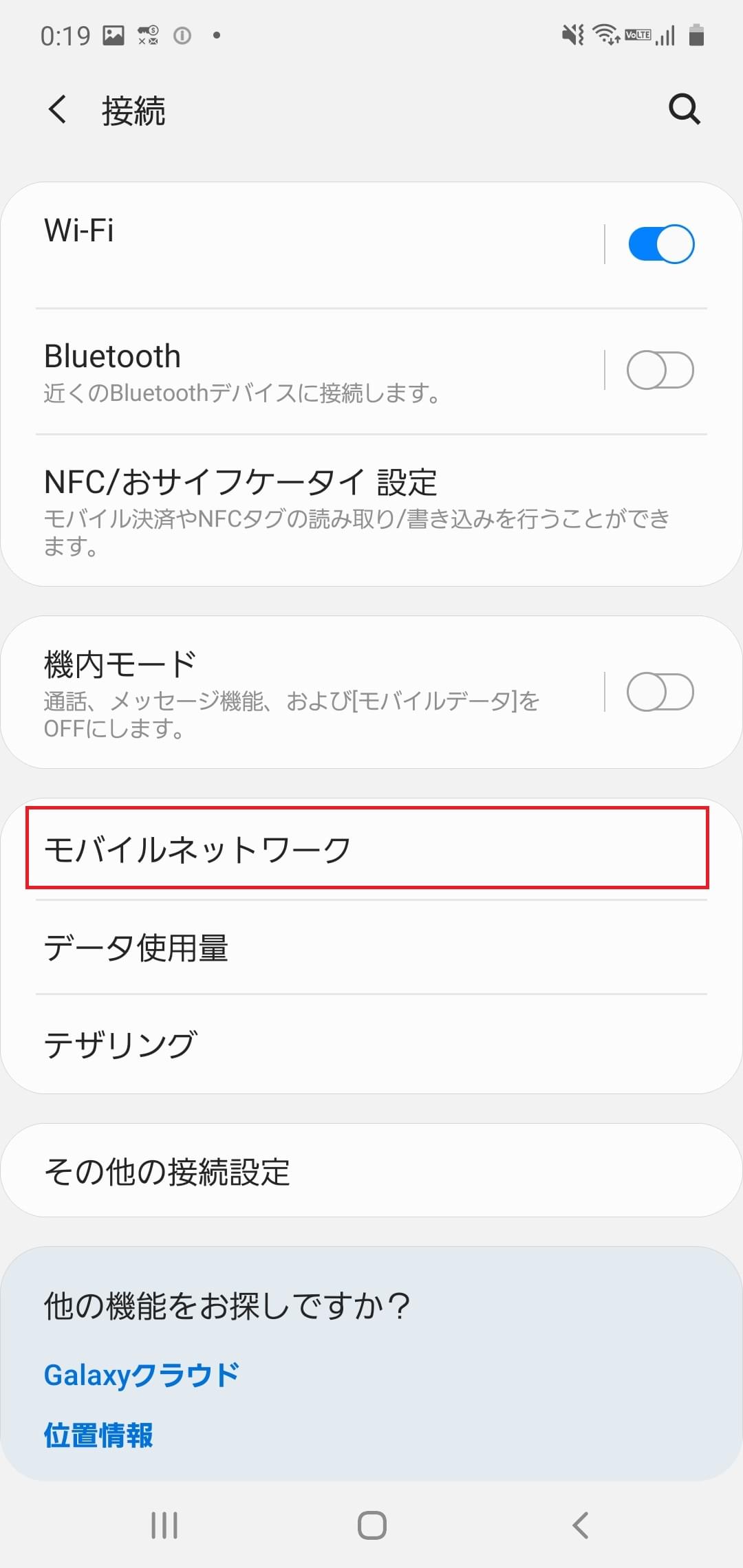
Task: Click the VoLTE indicator in the status bar
Action: click(638, 34)
